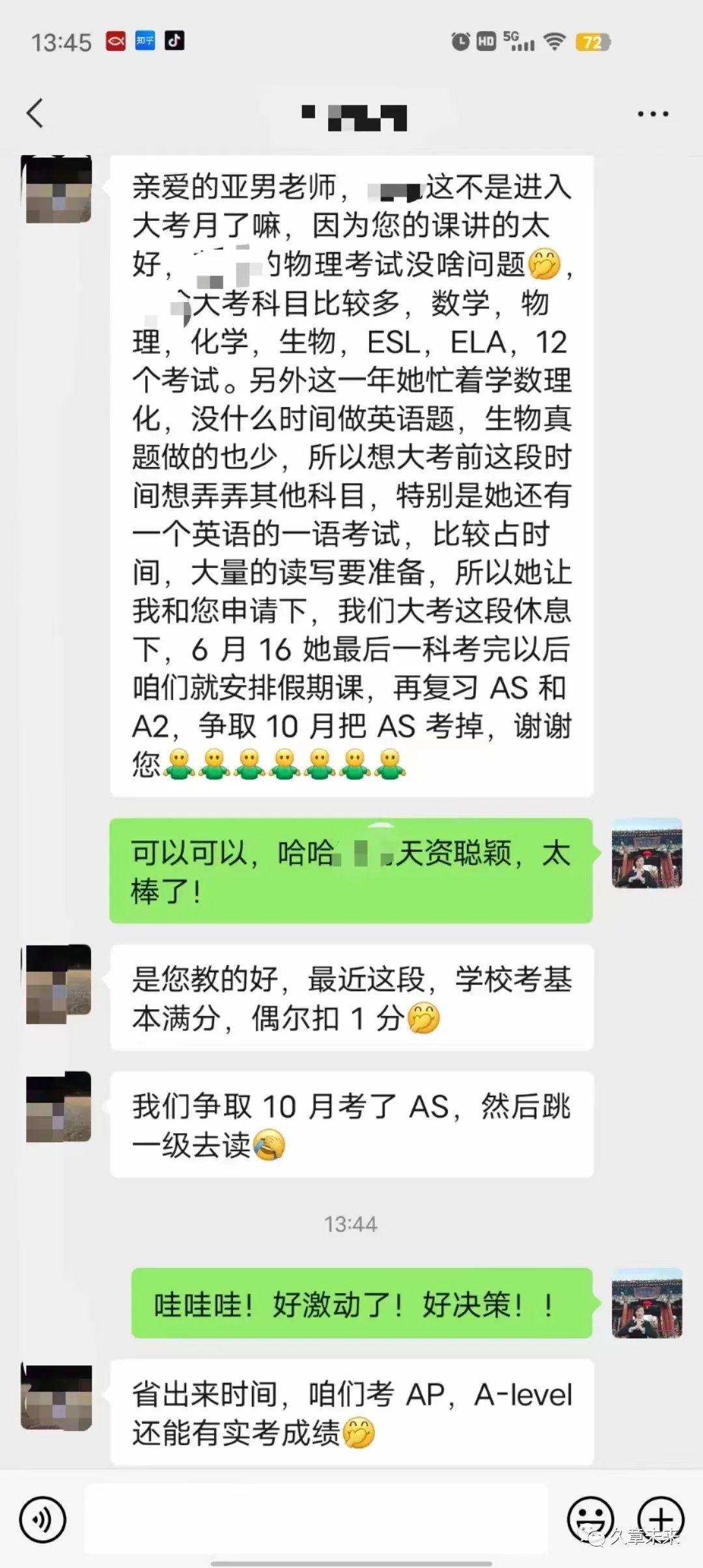The image size is (703, 1568).
Task: Switch to voice message input
Action: pyautogui.click(x=43, y=1520)
